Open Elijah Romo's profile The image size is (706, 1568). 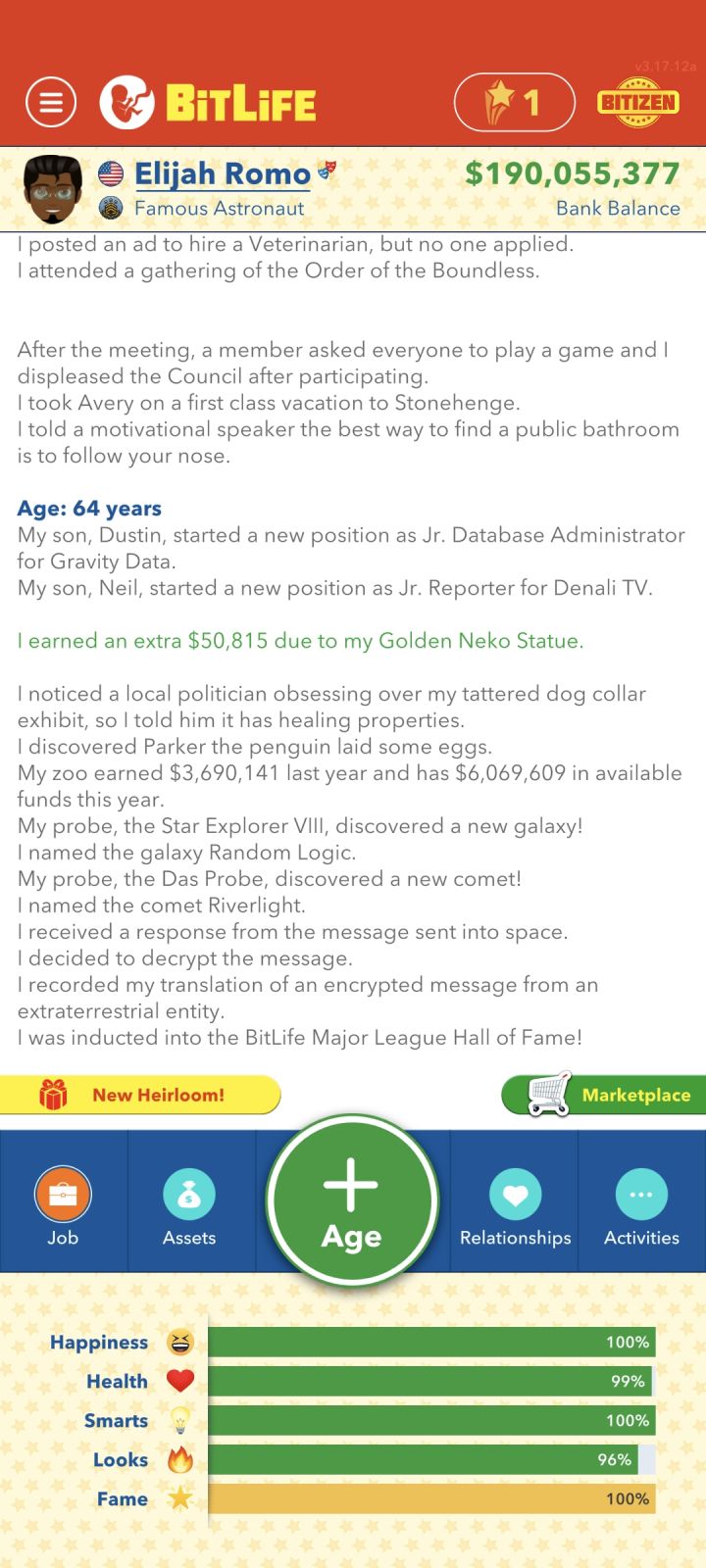[222, 174]
